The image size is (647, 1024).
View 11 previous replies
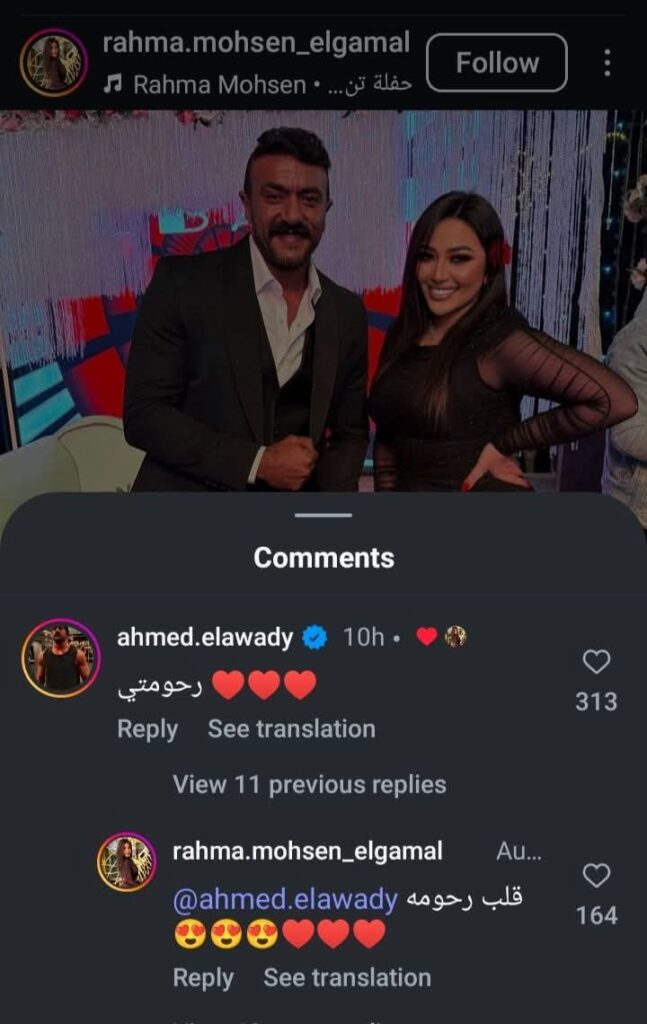309,784
